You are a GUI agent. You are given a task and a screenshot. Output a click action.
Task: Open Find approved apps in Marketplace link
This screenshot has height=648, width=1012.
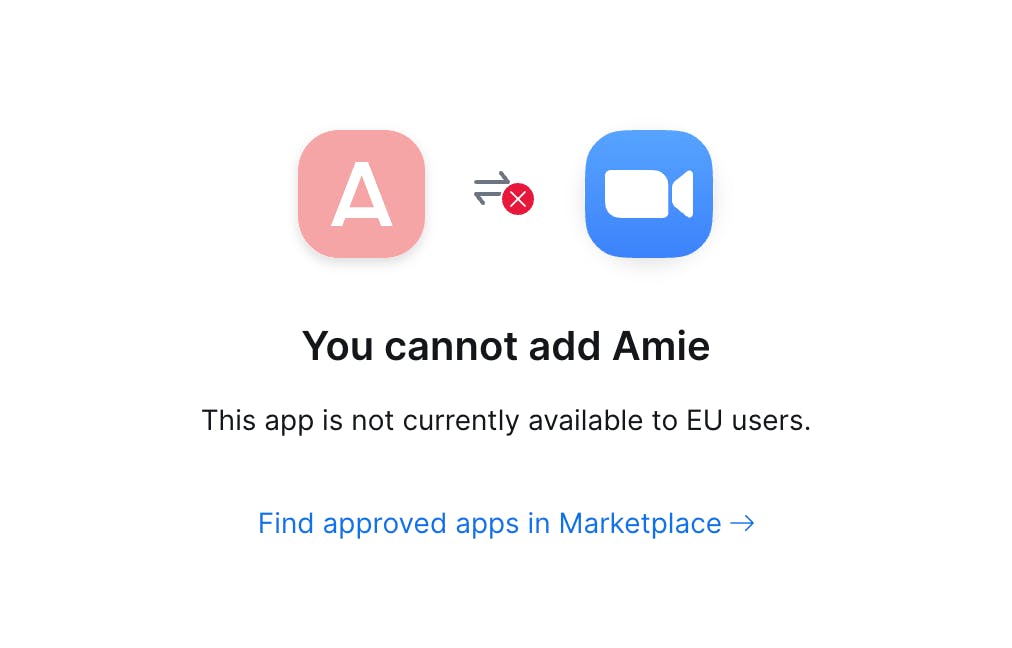pos(505,523)
